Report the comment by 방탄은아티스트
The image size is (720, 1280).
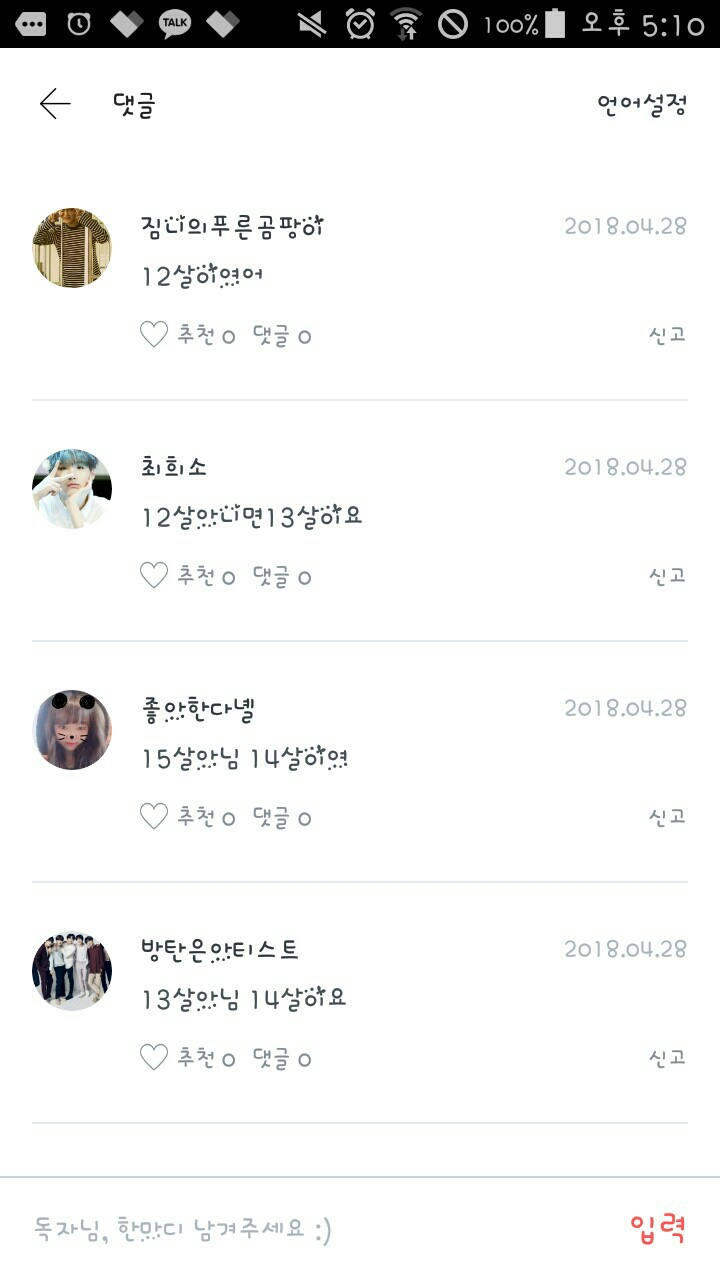[x=667, y=1058]
